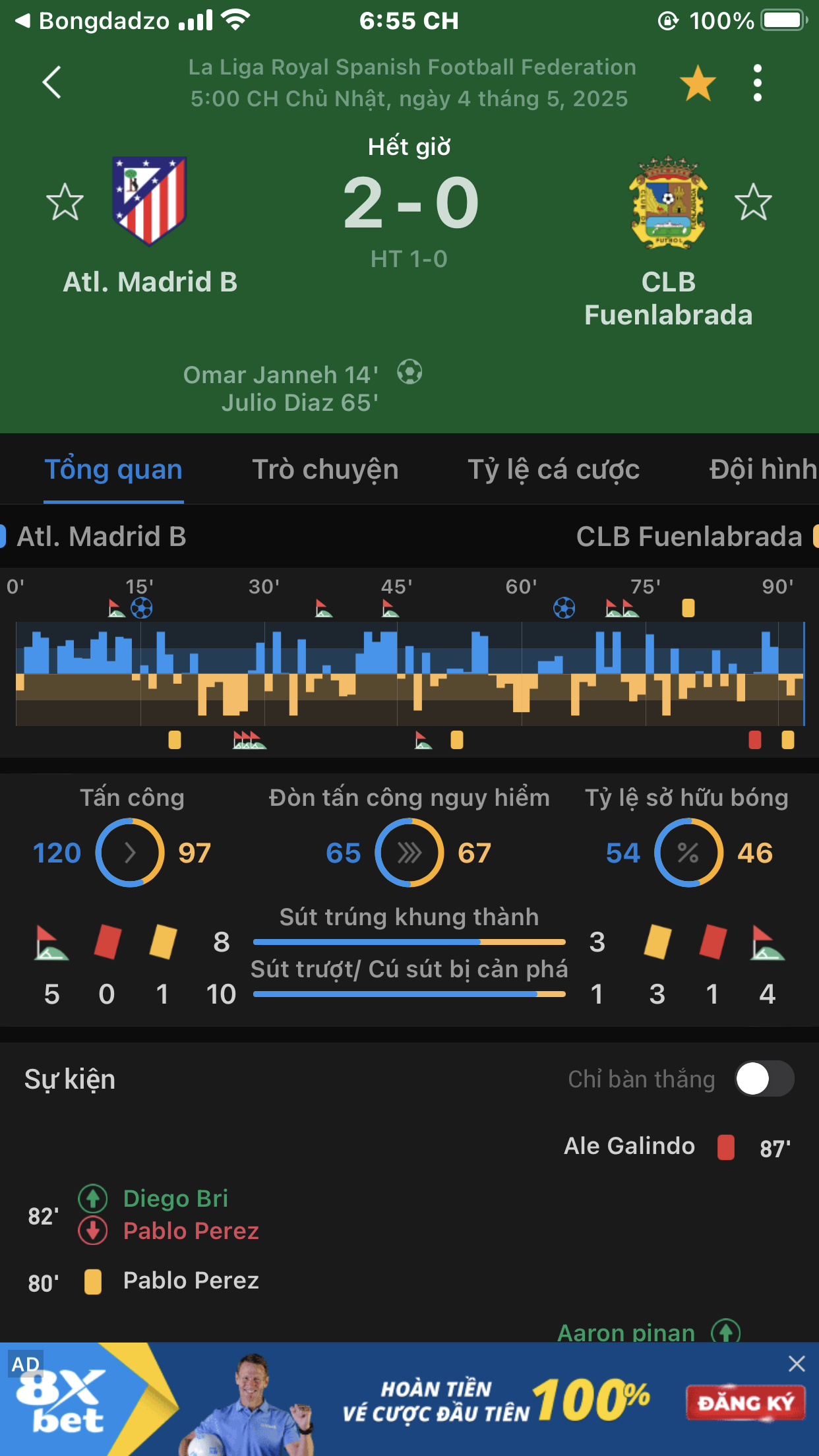Open Diego Bri from the 82' substitution

[x=175, y=1198]
